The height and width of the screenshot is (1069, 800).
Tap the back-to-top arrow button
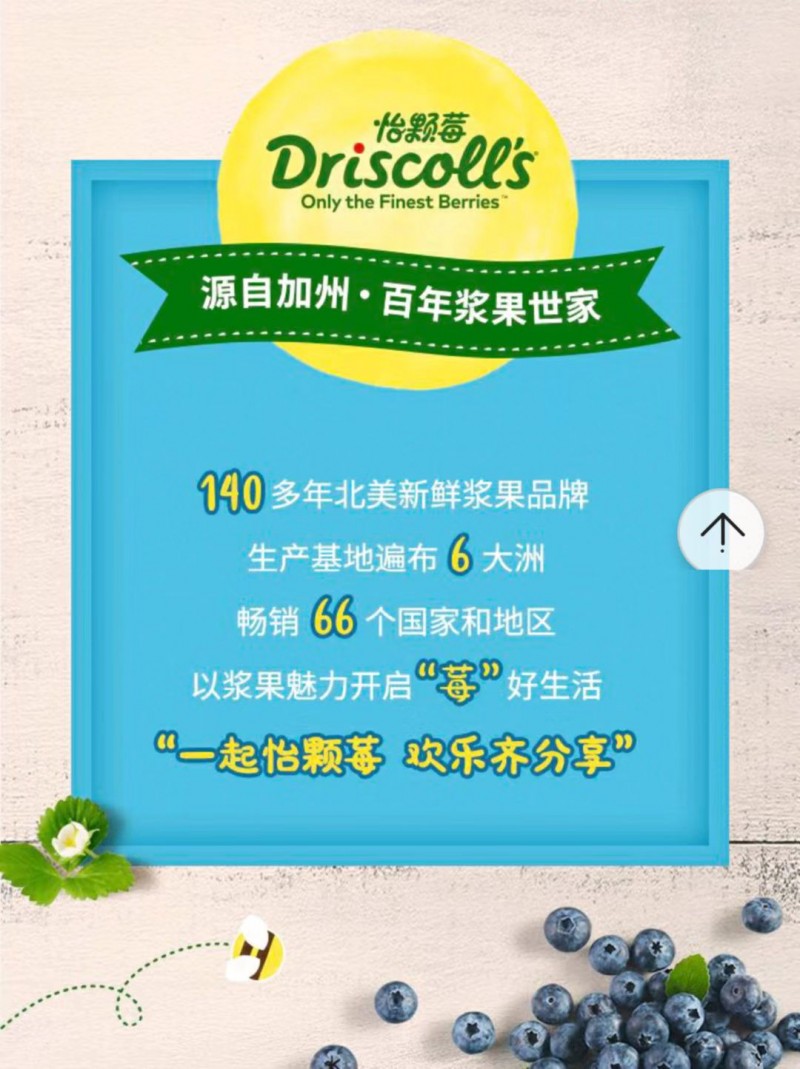[721, 530]
